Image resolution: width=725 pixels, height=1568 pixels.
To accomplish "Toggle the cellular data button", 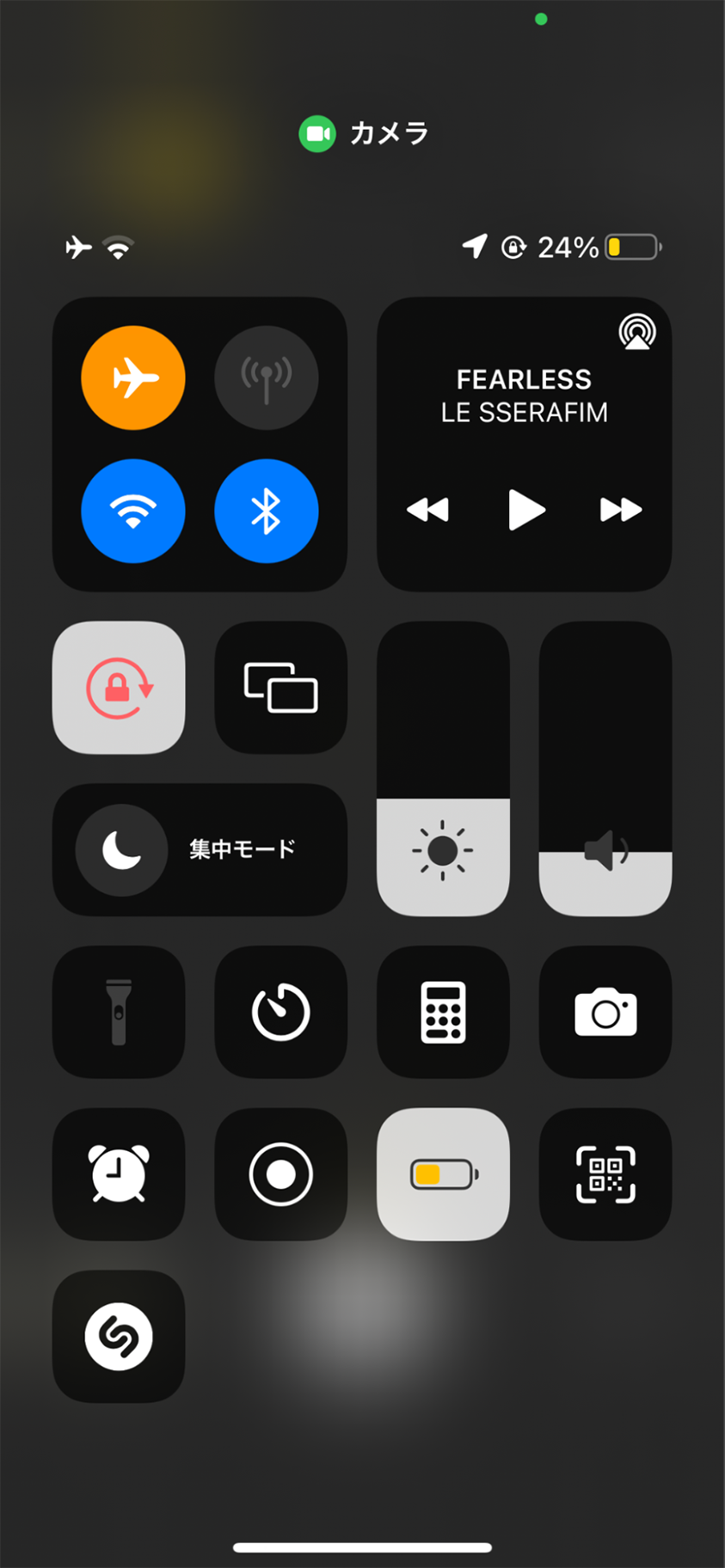I will click(x=266, y=377).
